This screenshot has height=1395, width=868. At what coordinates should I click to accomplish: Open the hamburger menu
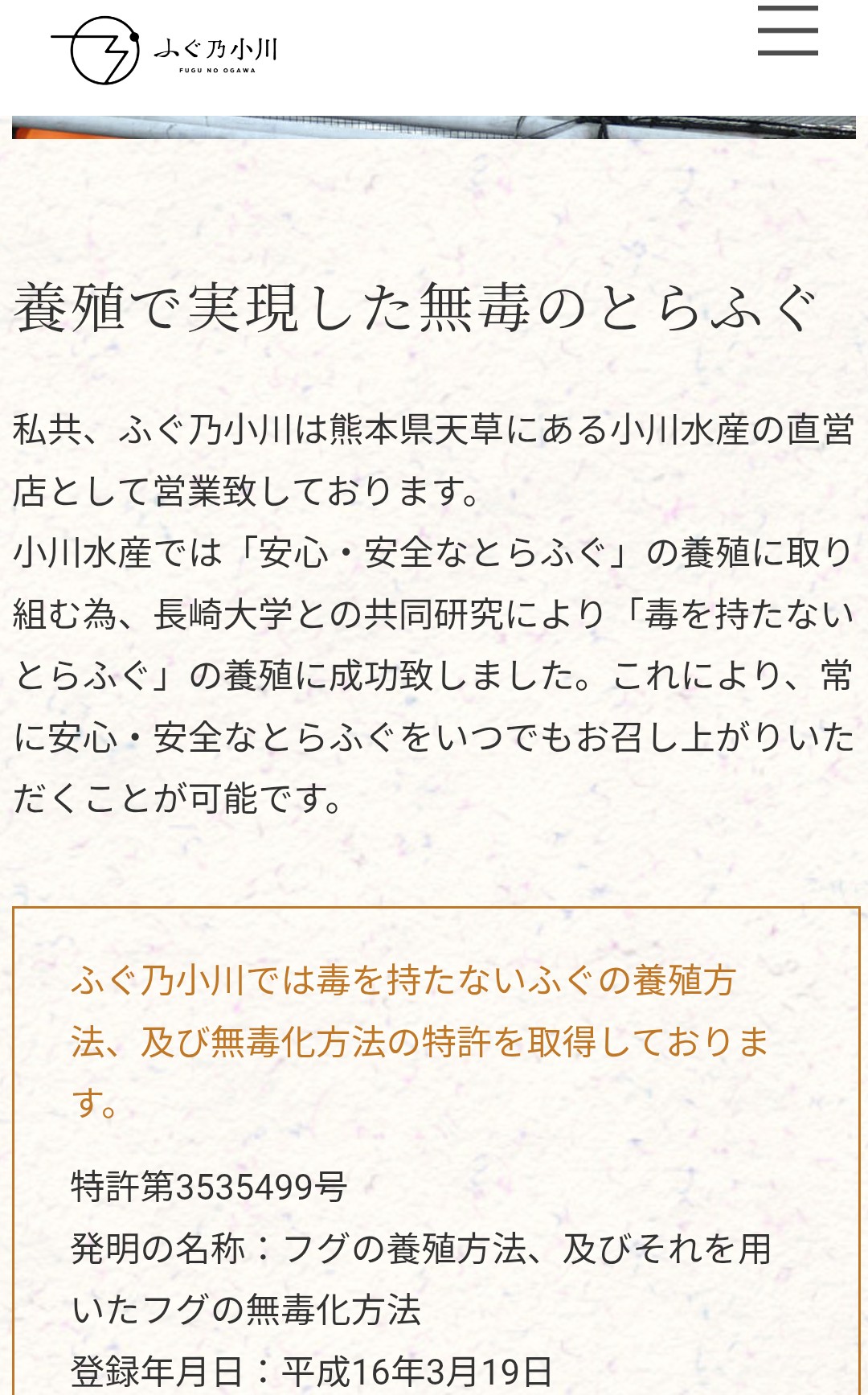[x=788, y=31]
